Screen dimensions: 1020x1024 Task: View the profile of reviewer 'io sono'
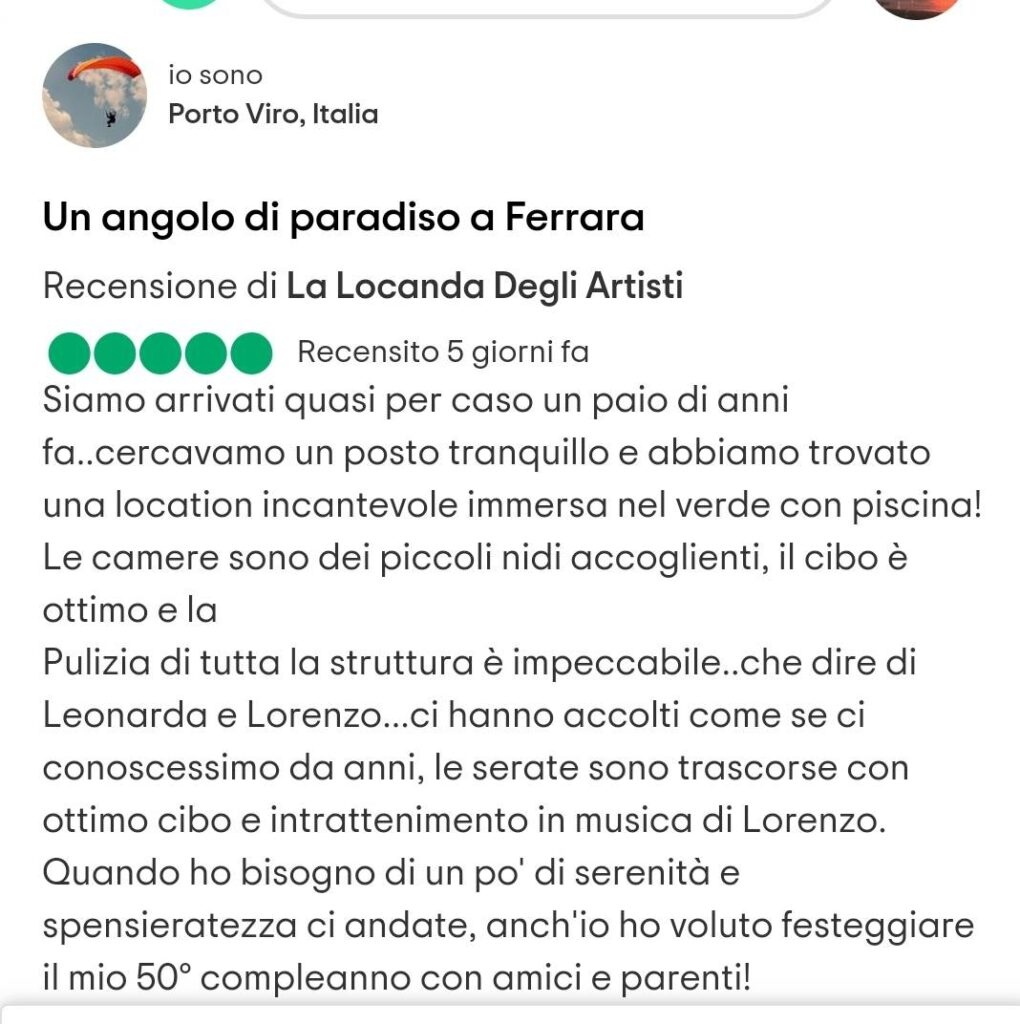click(215, 75)
